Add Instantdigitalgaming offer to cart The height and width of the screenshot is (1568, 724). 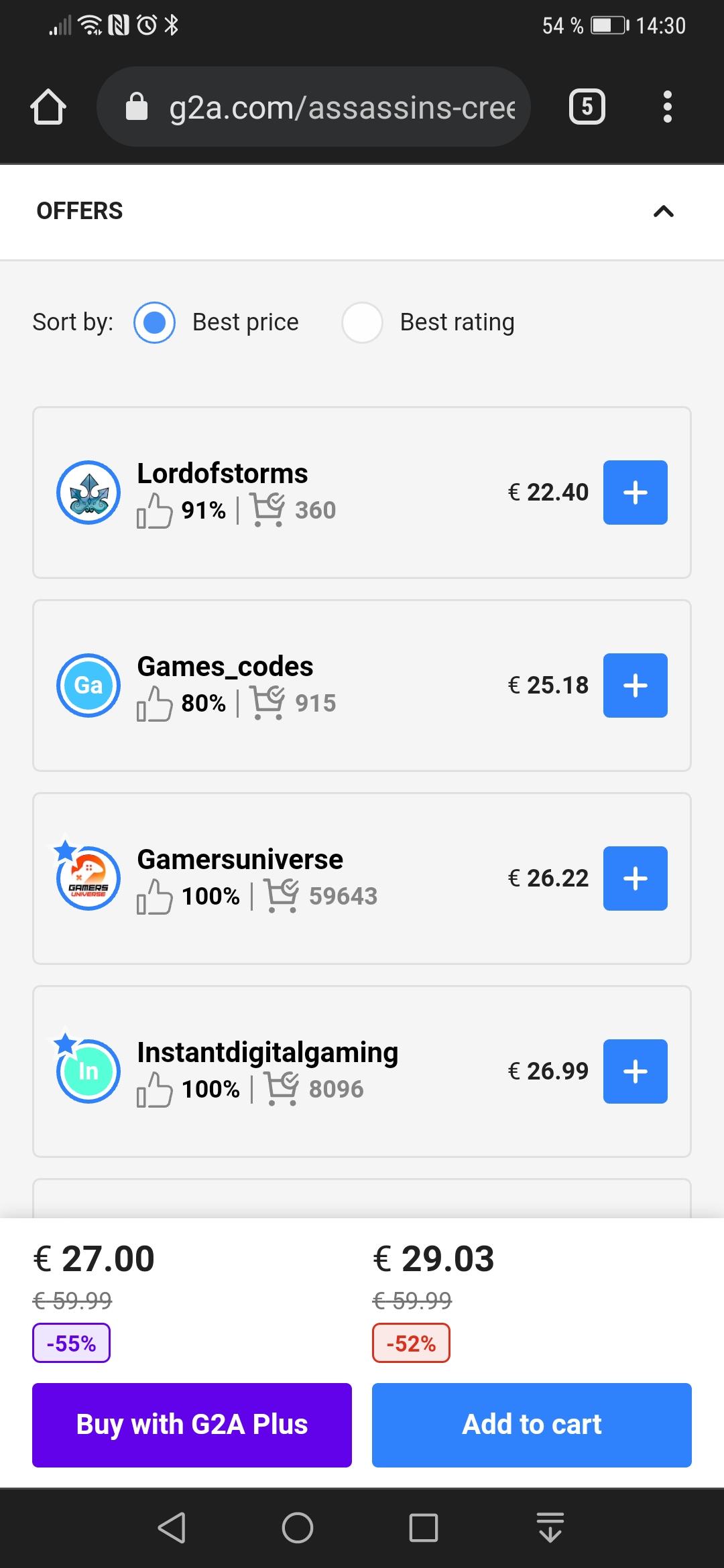pyautogui.click(x=635, y=1071)
